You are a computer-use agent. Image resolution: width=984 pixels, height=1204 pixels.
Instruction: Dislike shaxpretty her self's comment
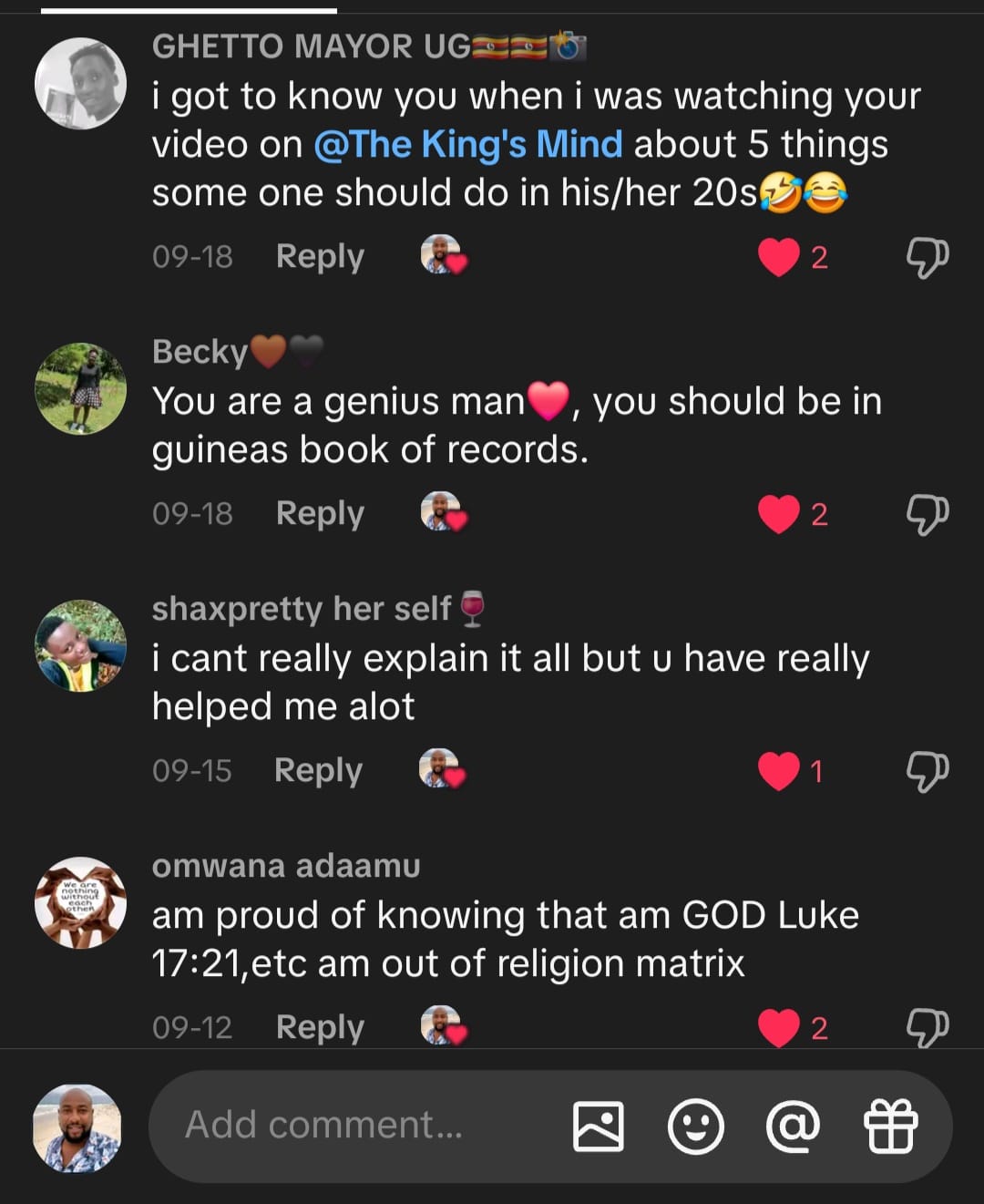click(x=927, y=771)
